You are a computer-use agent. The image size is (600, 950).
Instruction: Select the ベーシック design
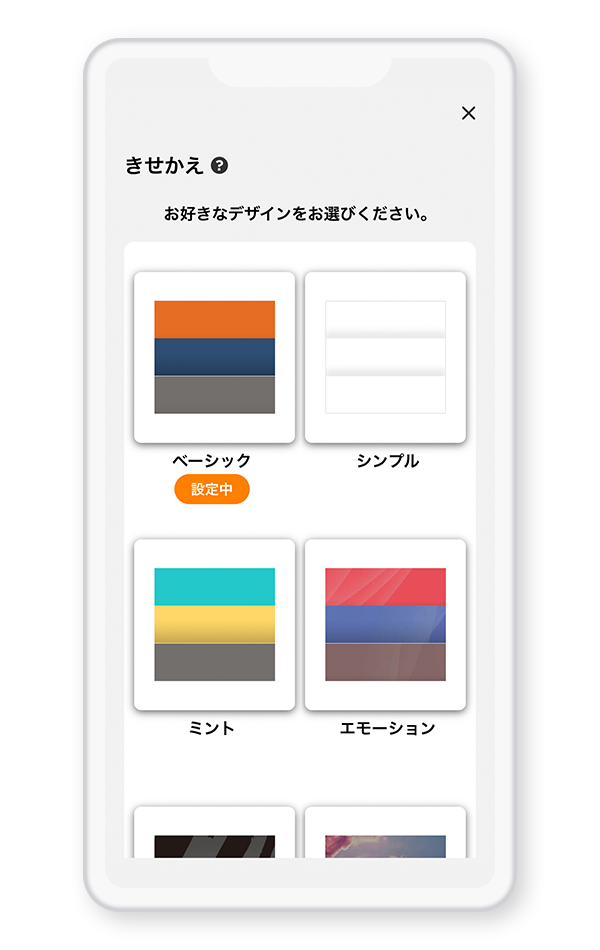pyautogui.click(x=214, y=357)
